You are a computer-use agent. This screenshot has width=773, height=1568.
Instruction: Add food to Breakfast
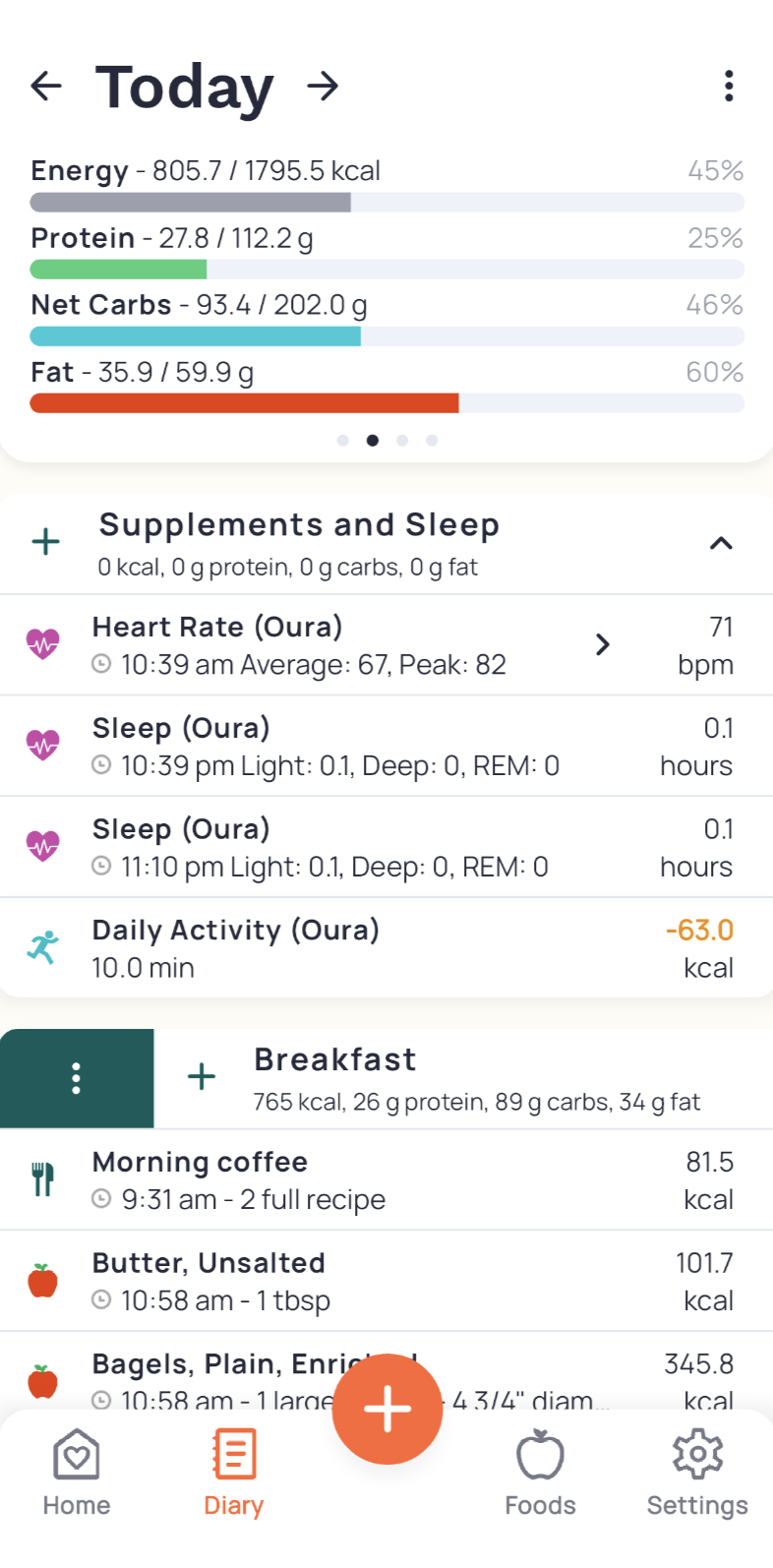click(x=202, y=1076)
